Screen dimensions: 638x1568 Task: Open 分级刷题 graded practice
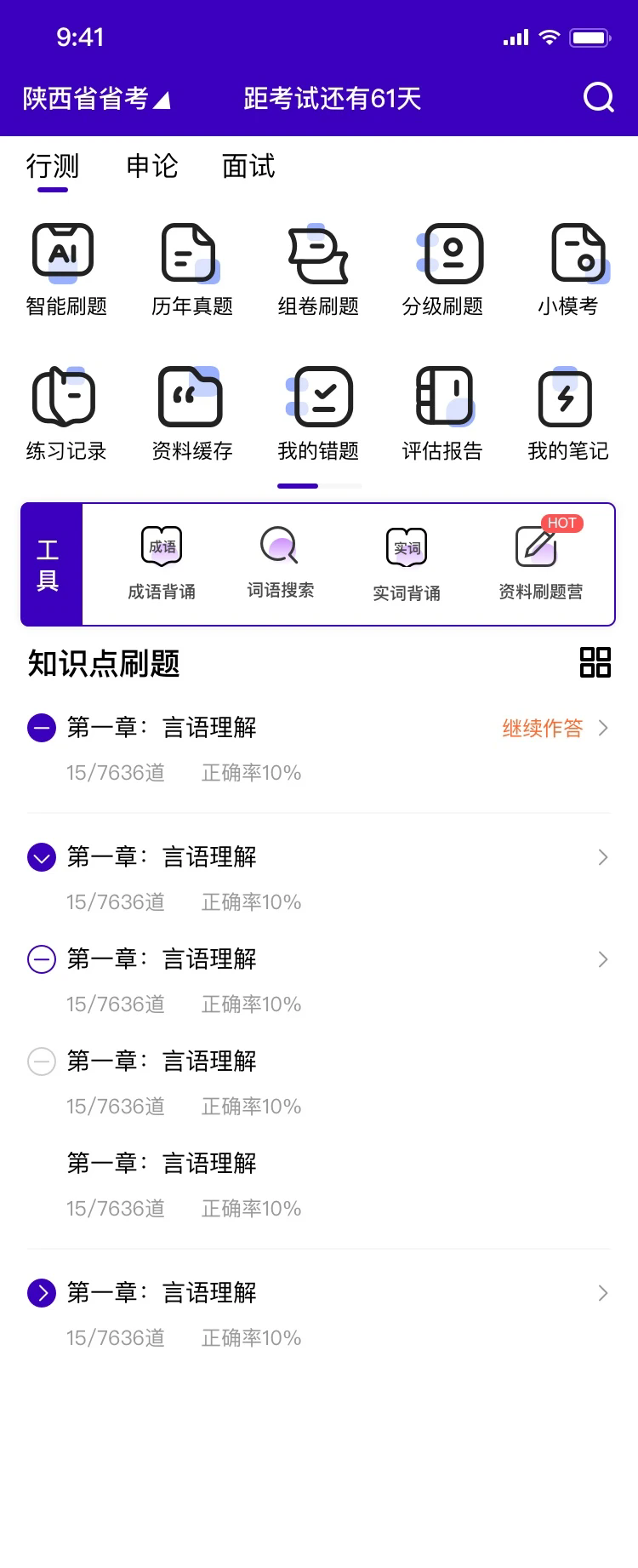coord(442,269)
